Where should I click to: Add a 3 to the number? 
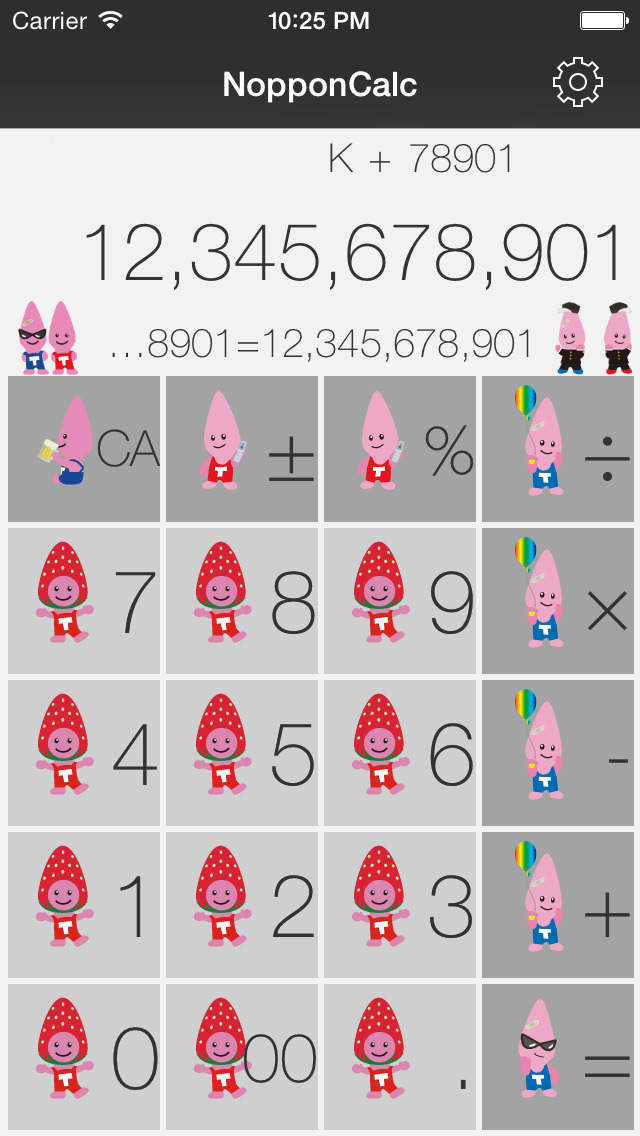pos(400,905)
